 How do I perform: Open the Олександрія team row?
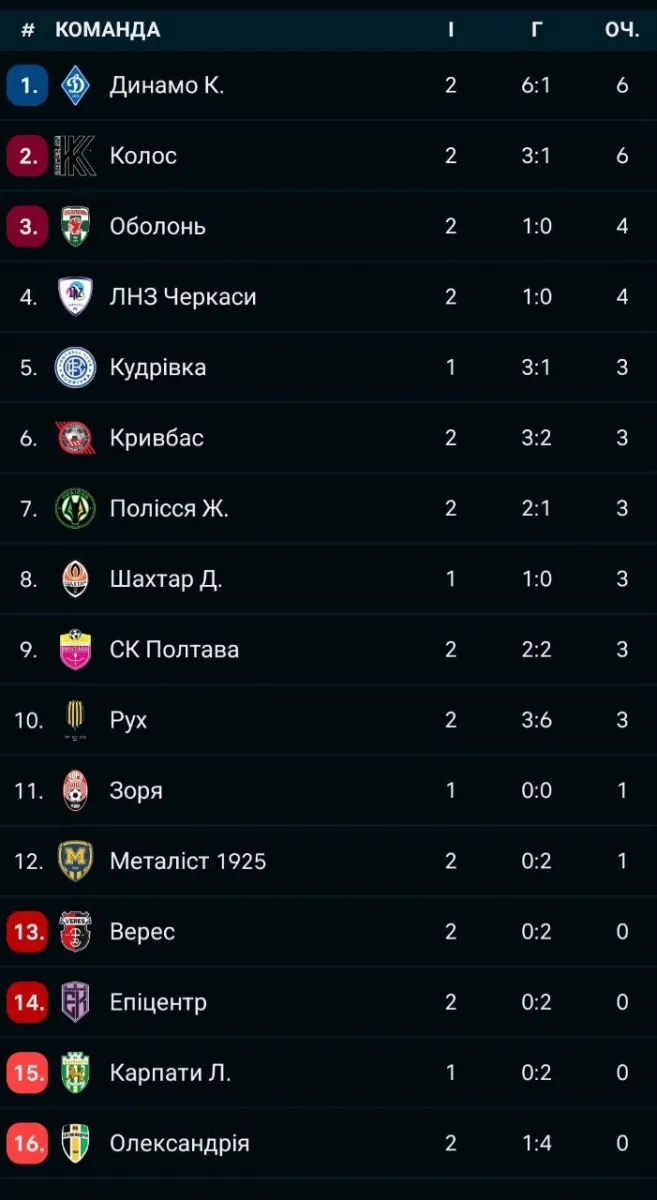pyautogui.click(x=179, y=1143)
